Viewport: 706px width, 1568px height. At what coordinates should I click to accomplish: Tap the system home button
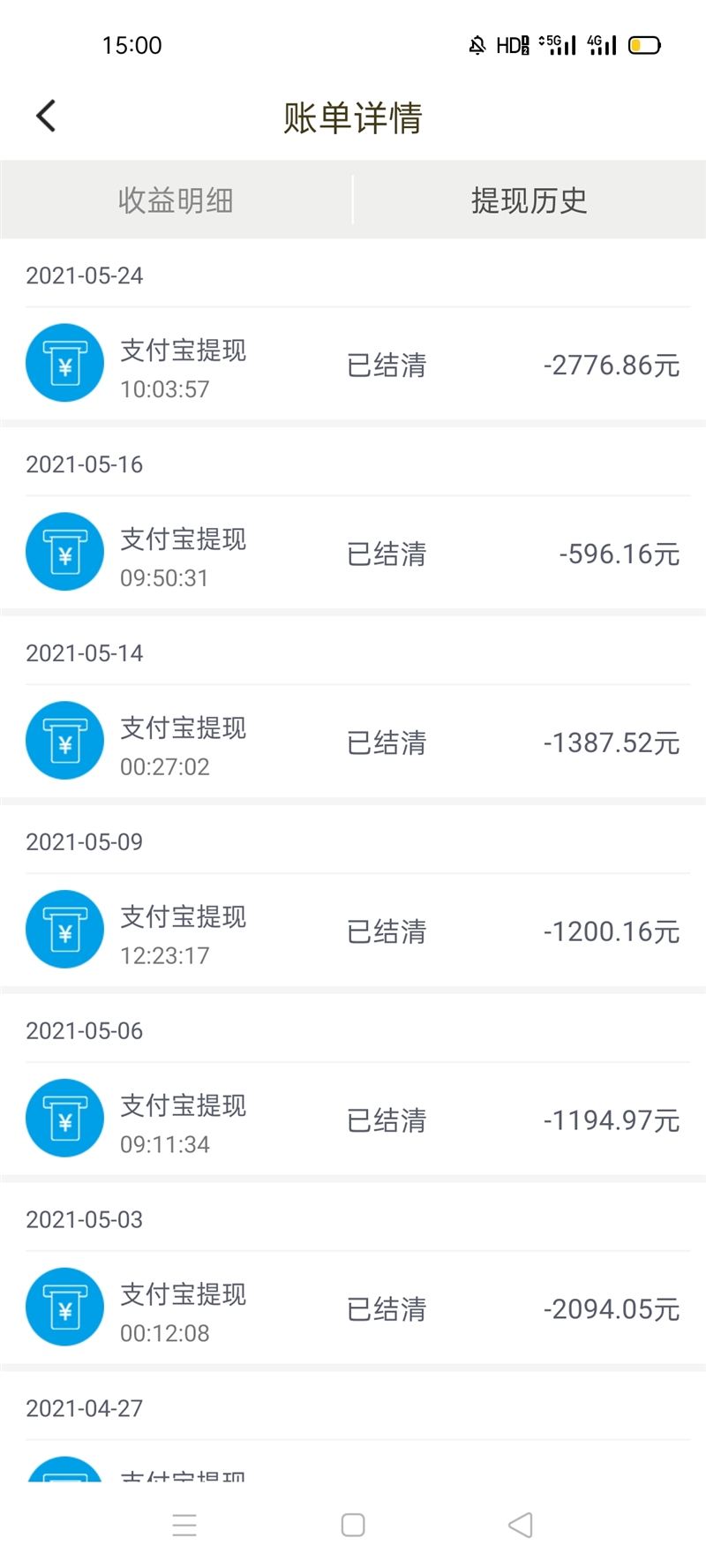tap(353, 1525)
